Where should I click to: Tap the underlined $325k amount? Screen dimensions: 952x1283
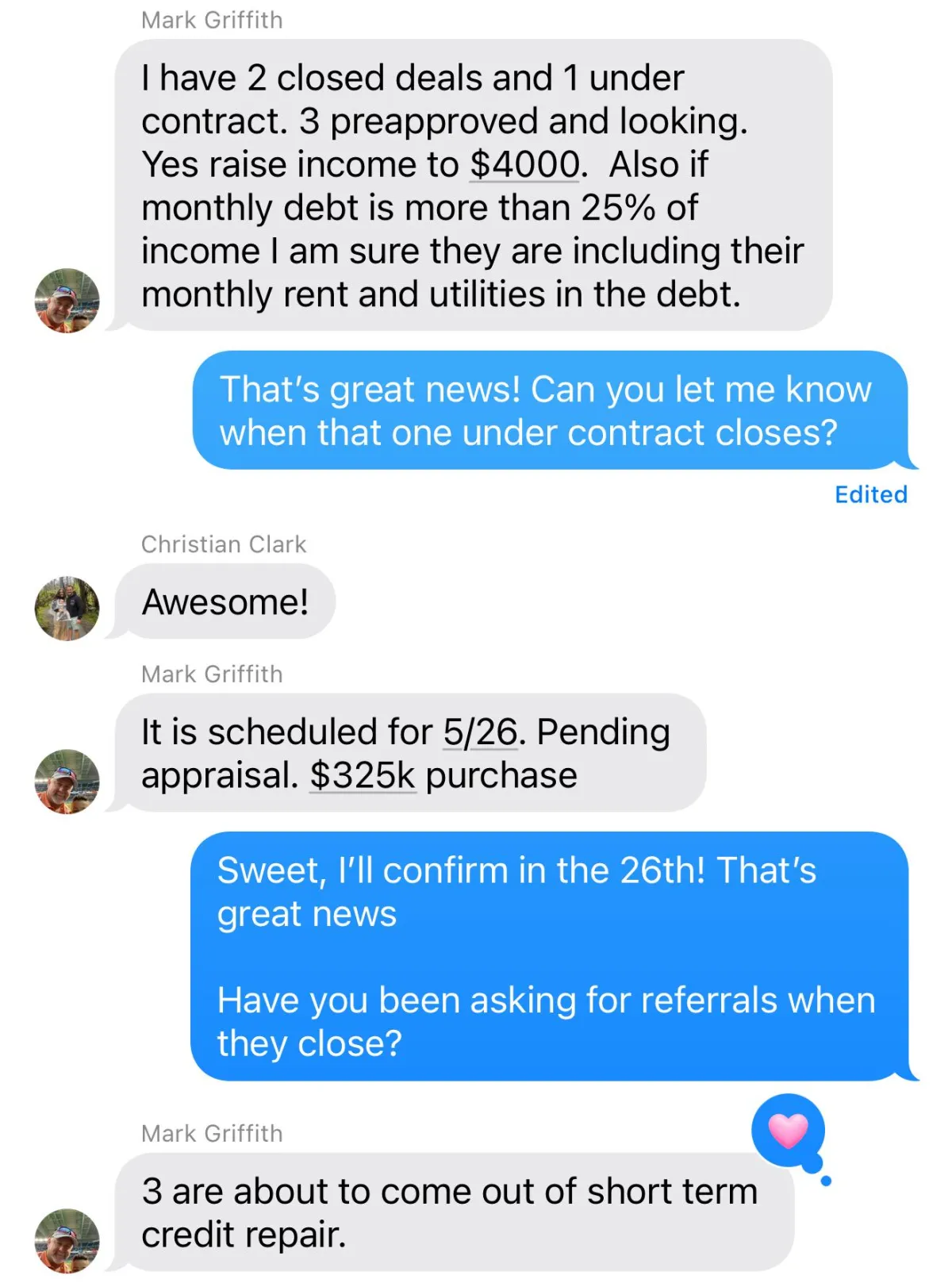[x=363, y=775]
